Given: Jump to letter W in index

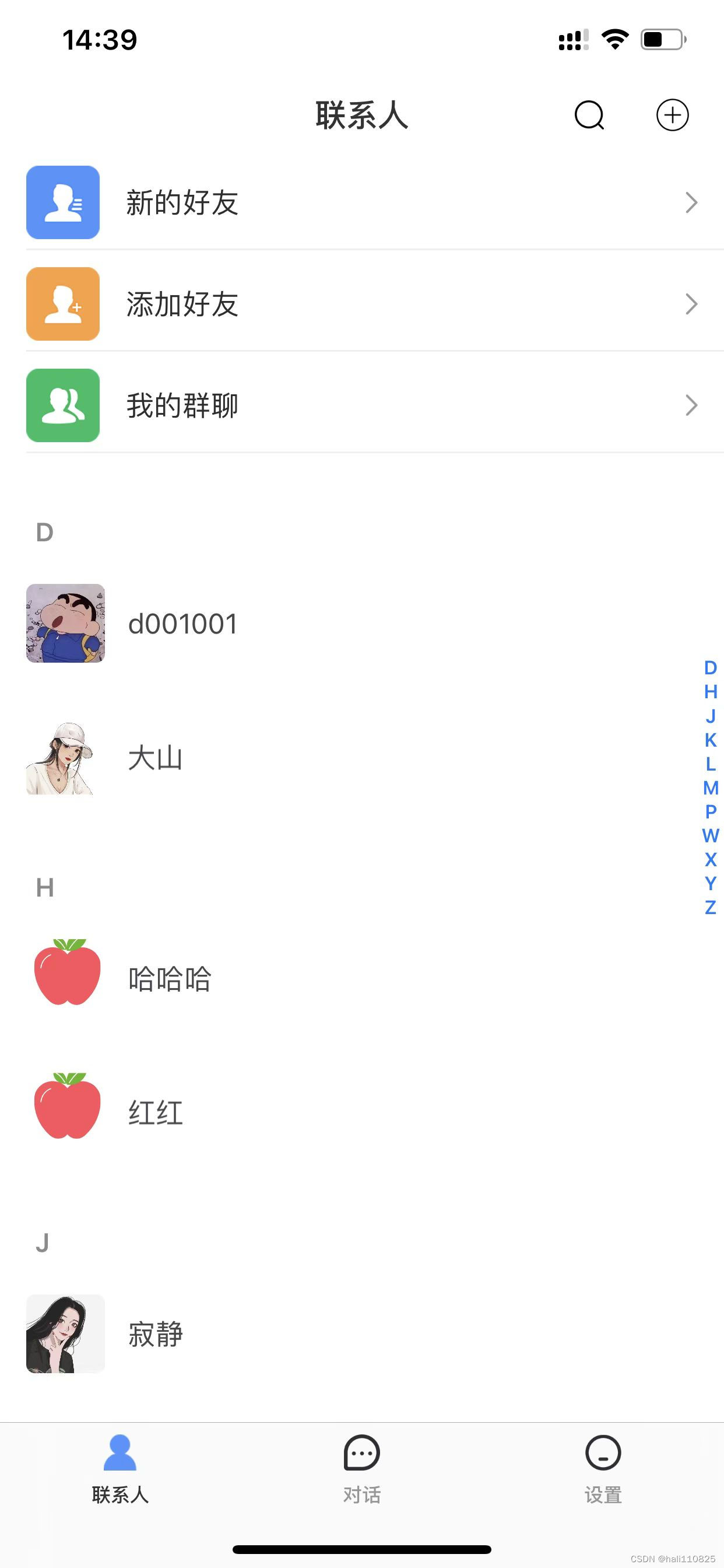Looking at the screenshot, I should click(x=711, y=835).
